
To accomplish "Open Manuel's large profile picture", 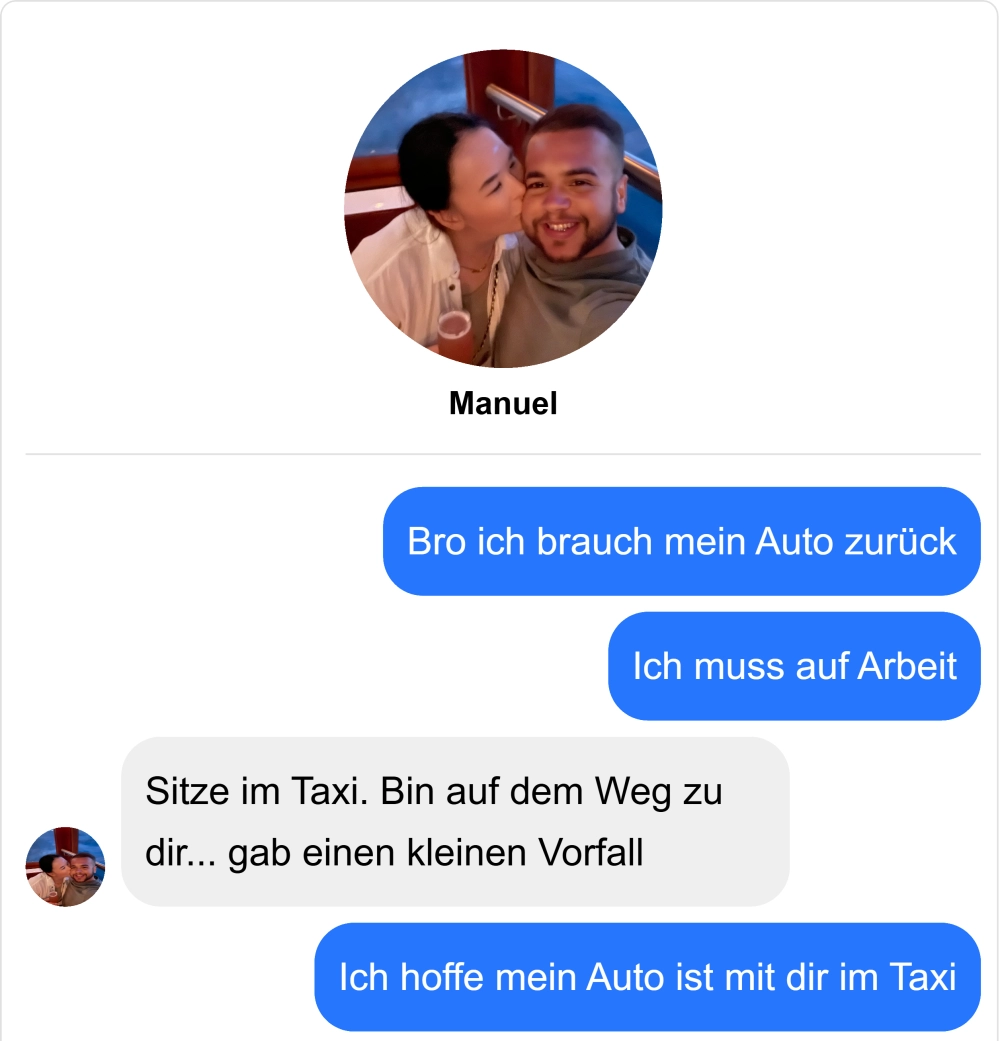I will tap(503, 209).
